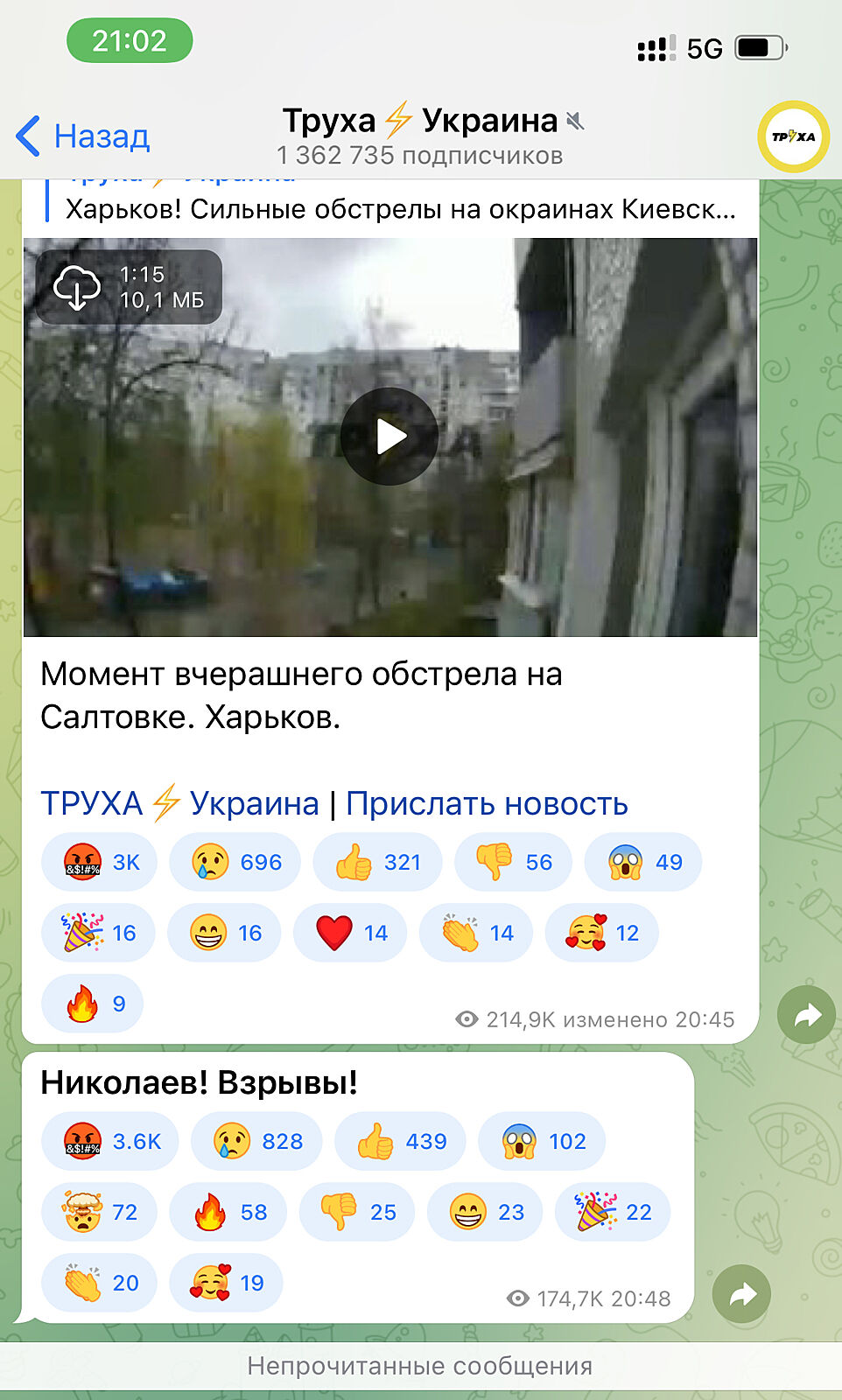Tap thumbs up reaction with 321

[x=378, y=862]
